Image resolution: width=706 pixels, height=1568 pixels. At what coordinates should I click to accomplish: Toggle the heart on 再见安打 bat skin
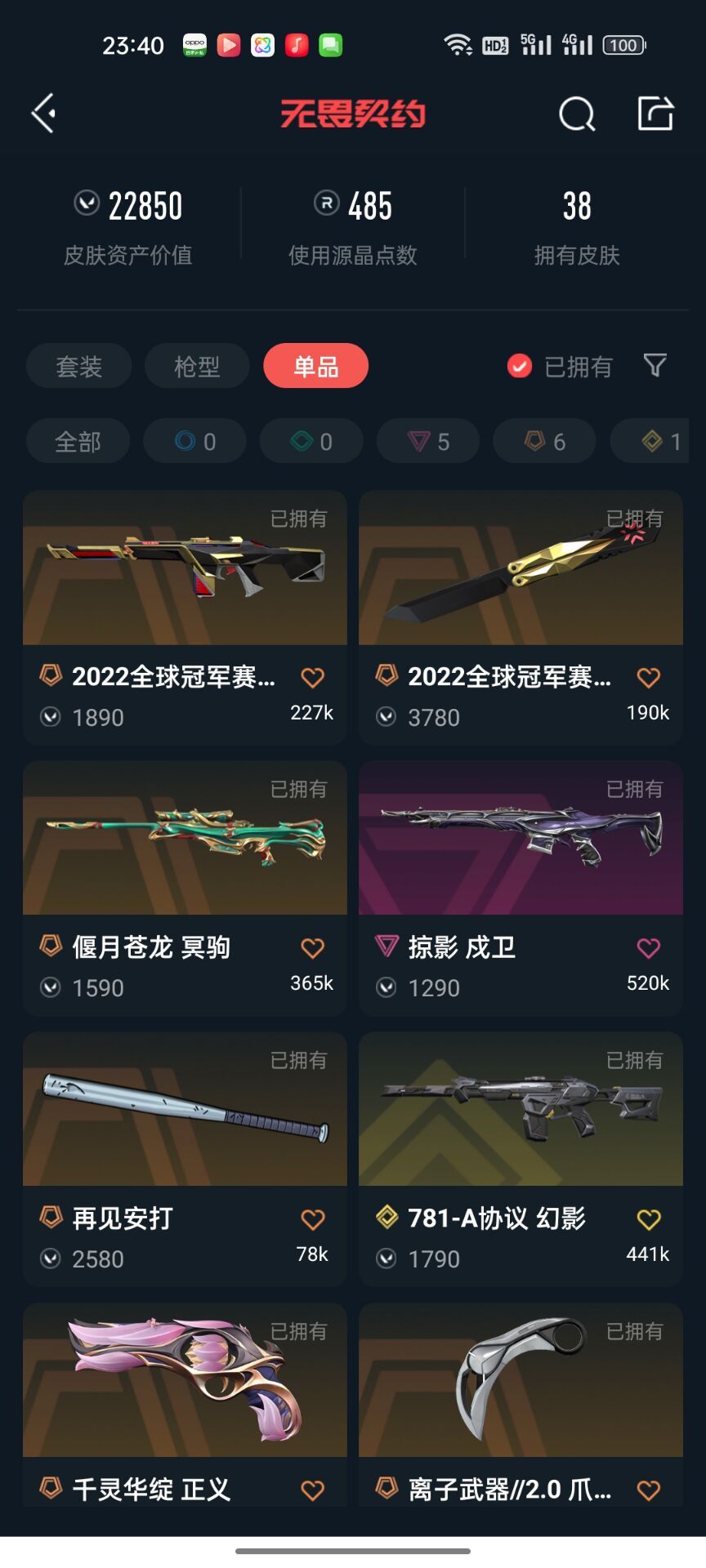311,1218
